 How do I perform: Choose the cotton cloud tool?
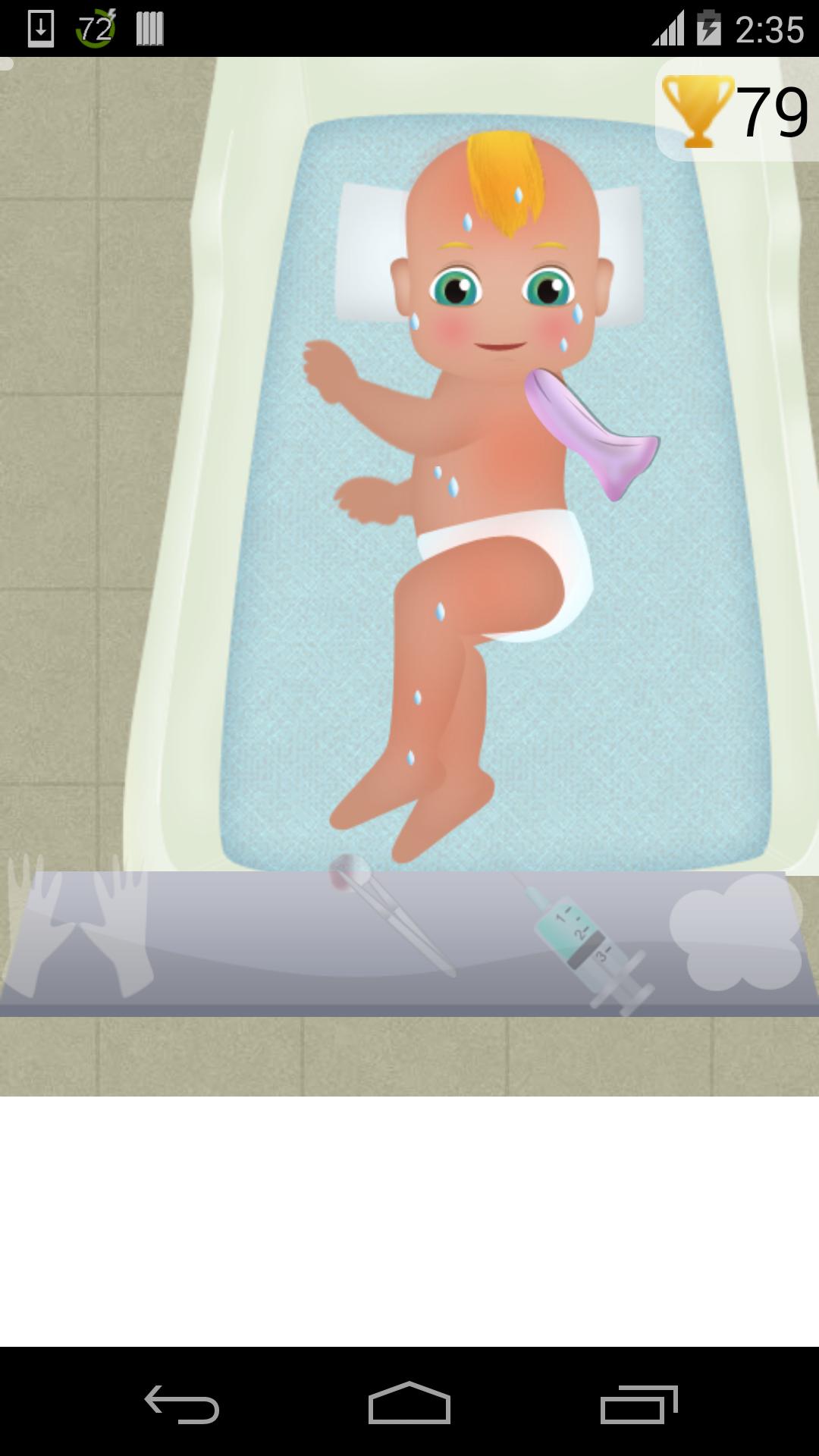click(736, 934)
